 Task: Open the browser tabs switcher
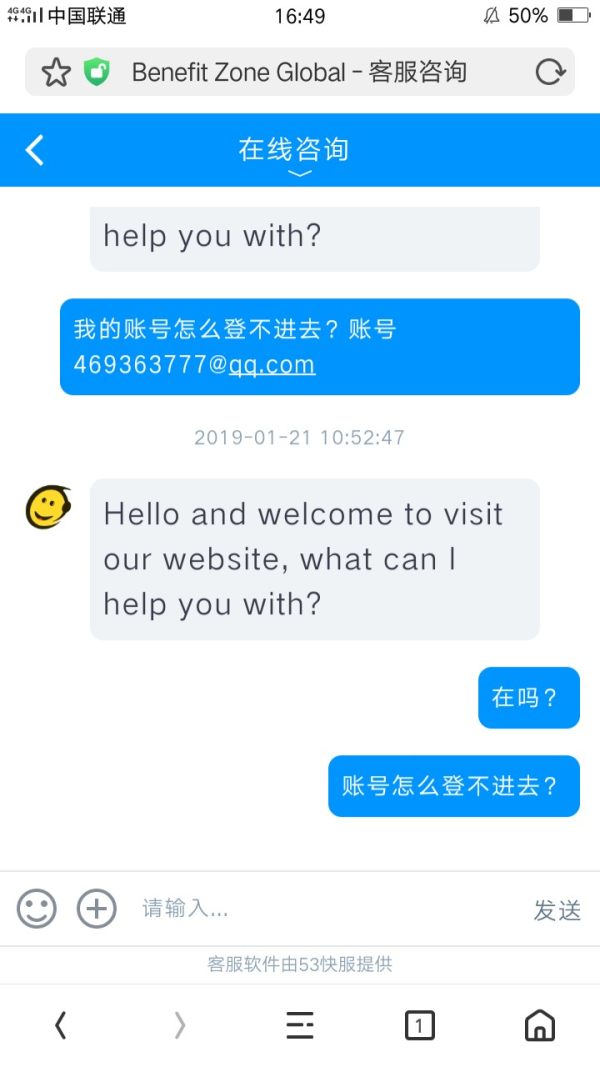[419, 1025]
